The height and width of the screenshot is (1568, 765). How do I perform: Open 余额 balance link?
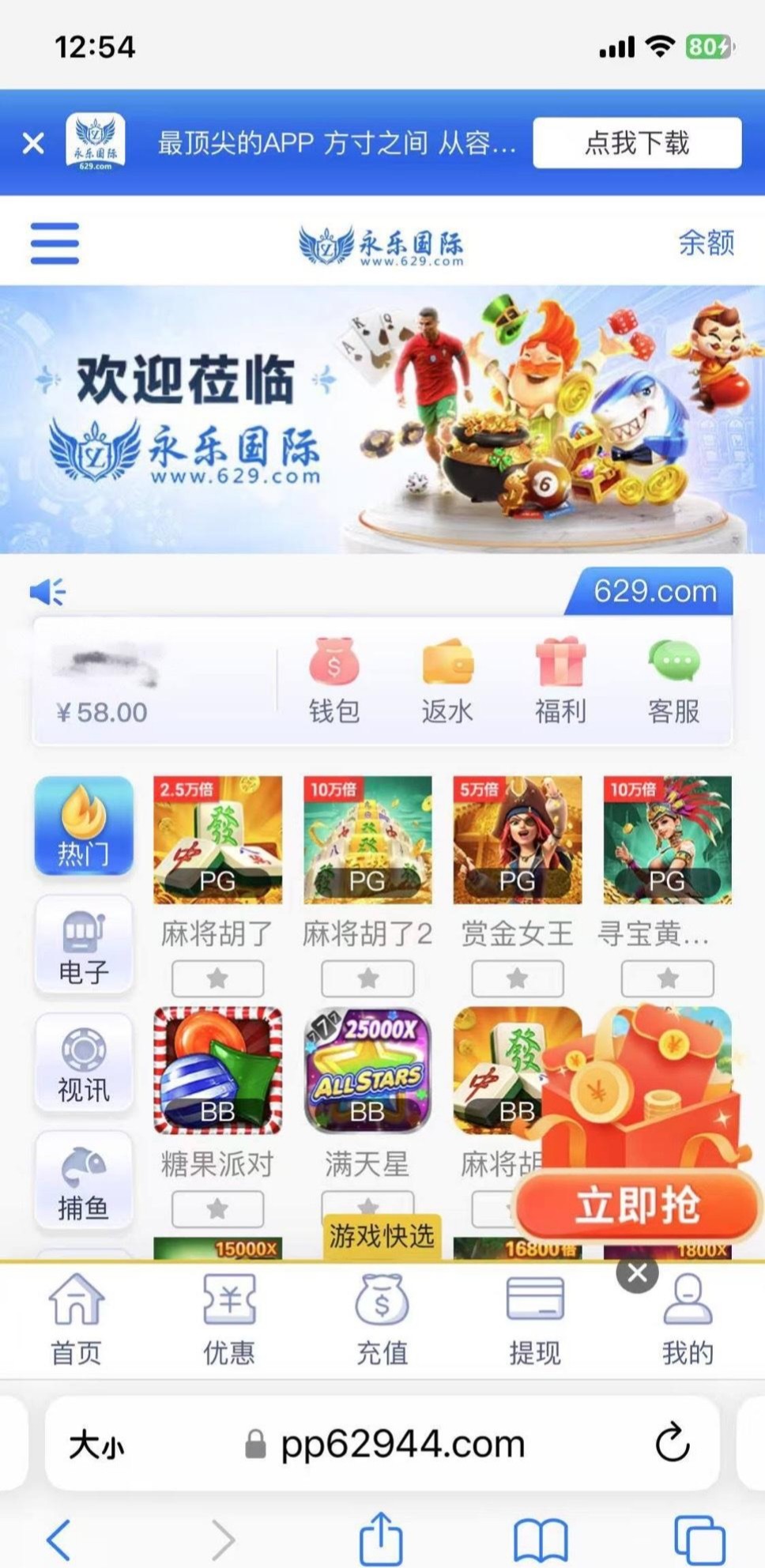[706, 243]
